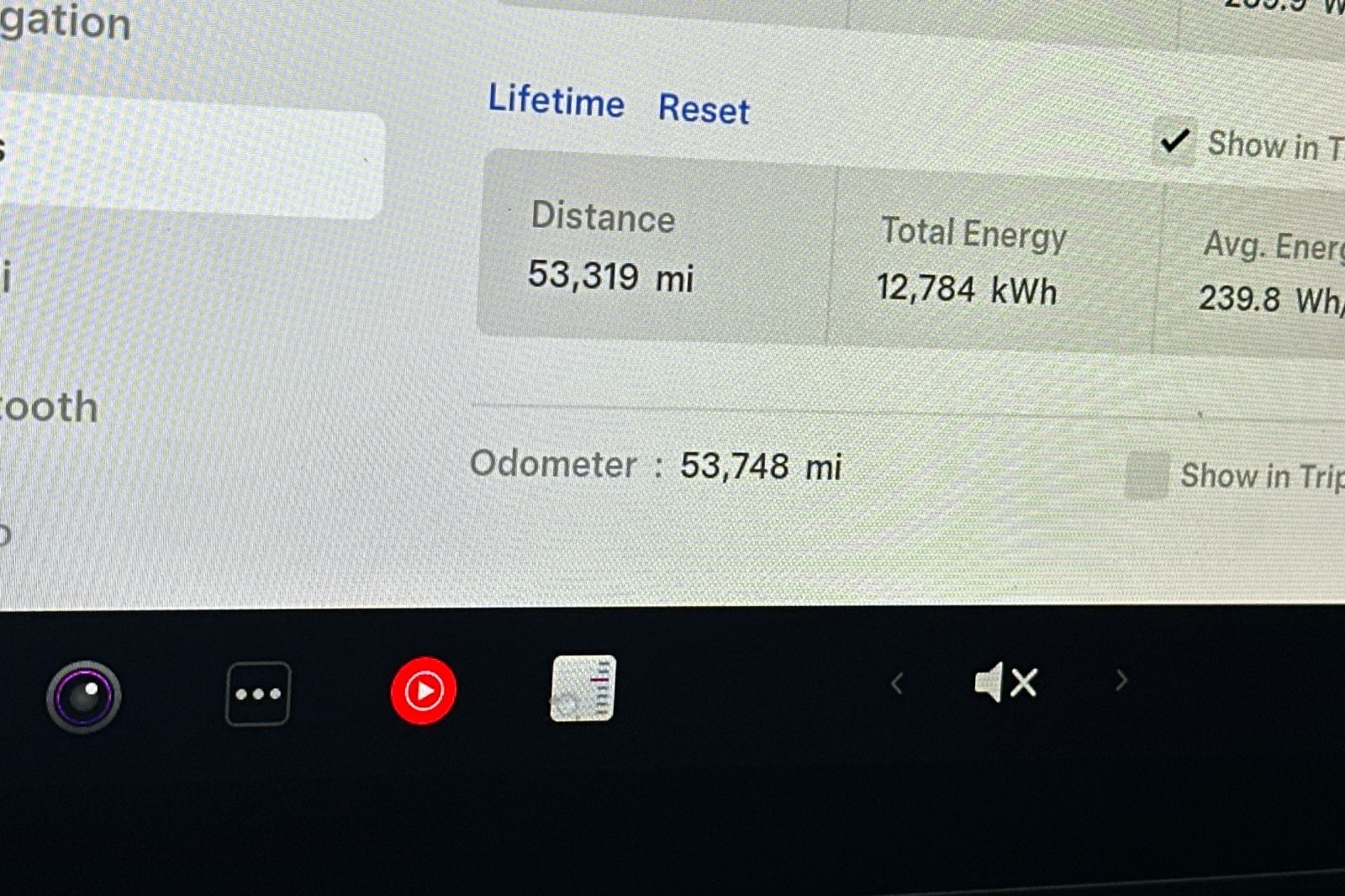The height and width of the screenshot is (896, 1345).
Task: Uncheck Show in Trips for Lifetime
Action: click(1174, 141)
